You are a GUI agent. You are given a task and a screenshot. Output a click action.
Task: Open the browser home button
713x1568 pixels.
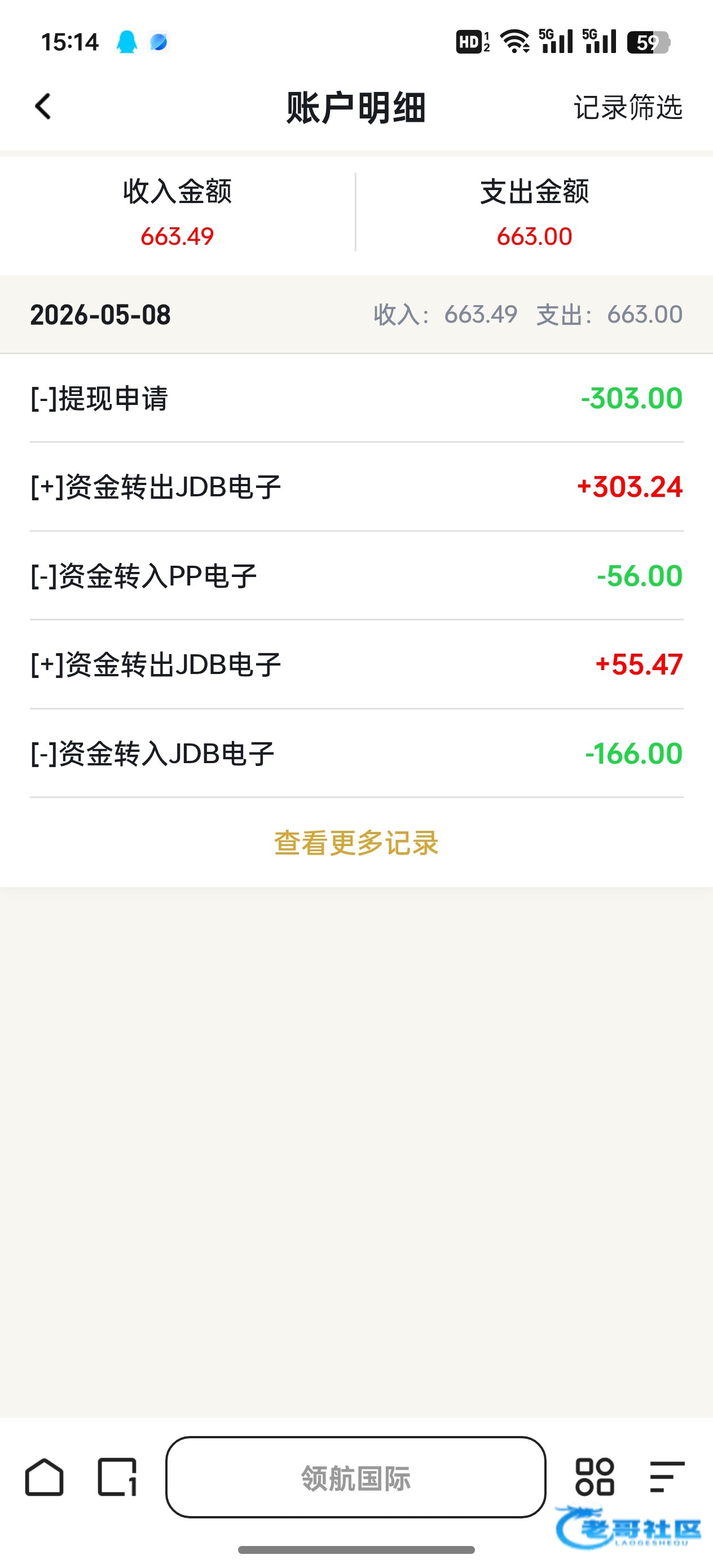click(44, 1477)
